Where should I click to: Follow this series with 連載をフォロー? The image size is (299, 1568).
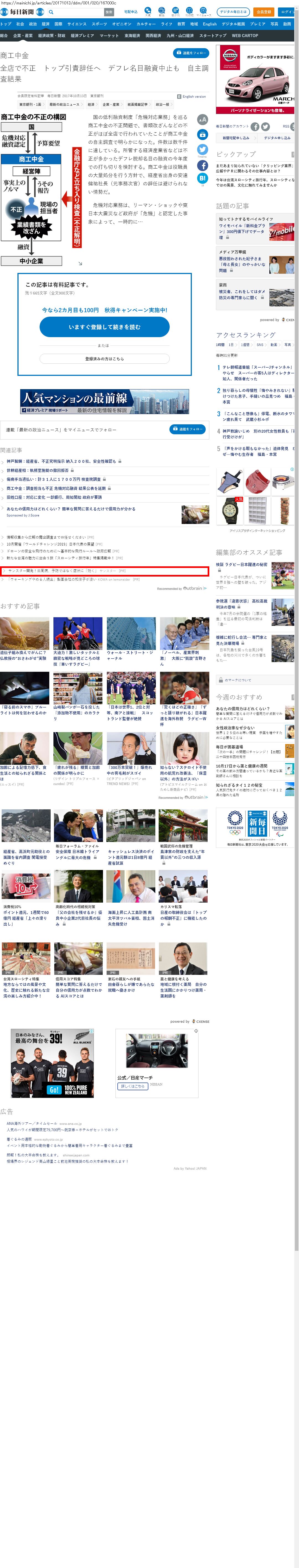click(x=190, y=53)
